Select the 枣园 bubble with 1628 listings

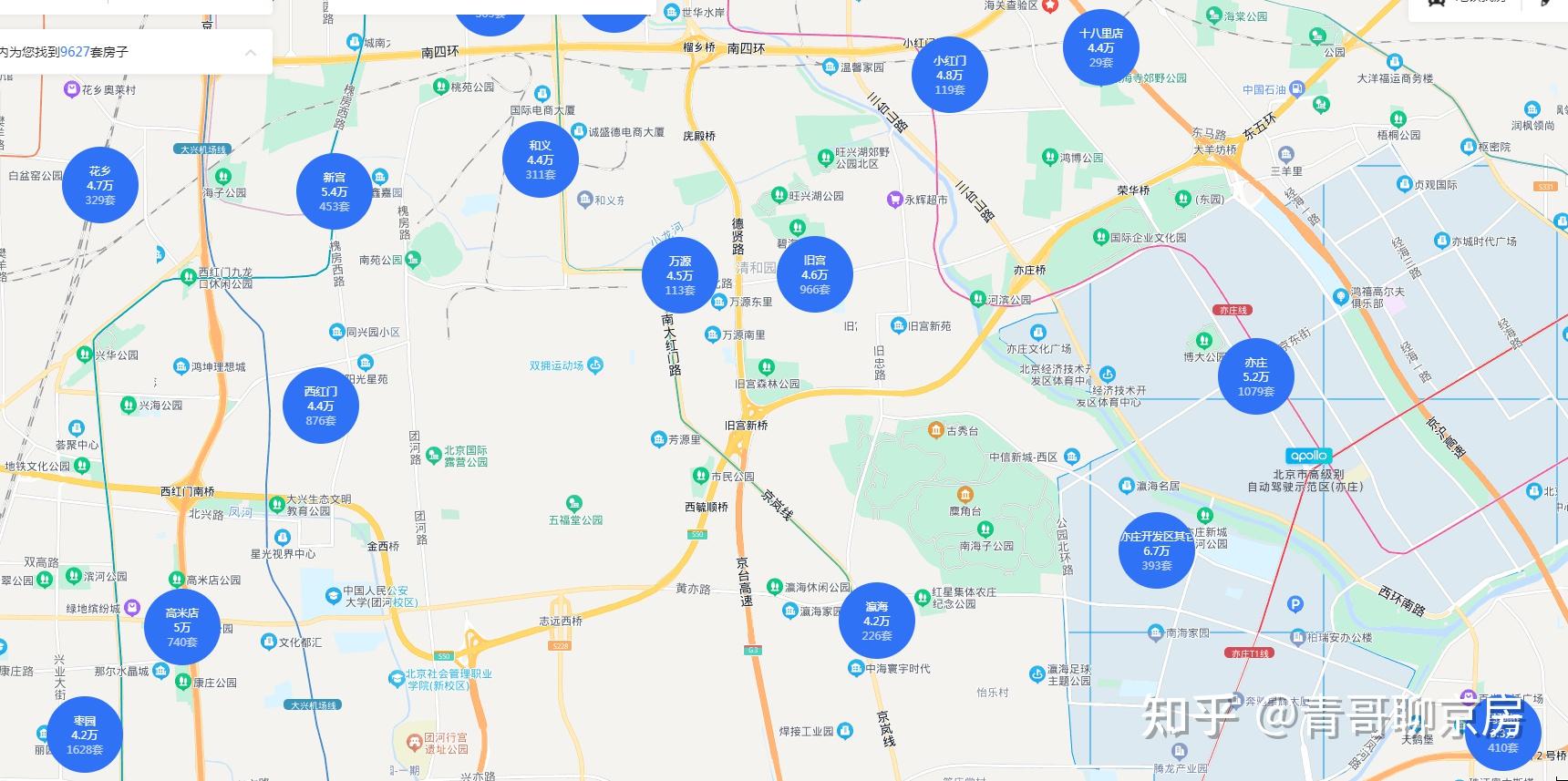[x=84, y=735]
